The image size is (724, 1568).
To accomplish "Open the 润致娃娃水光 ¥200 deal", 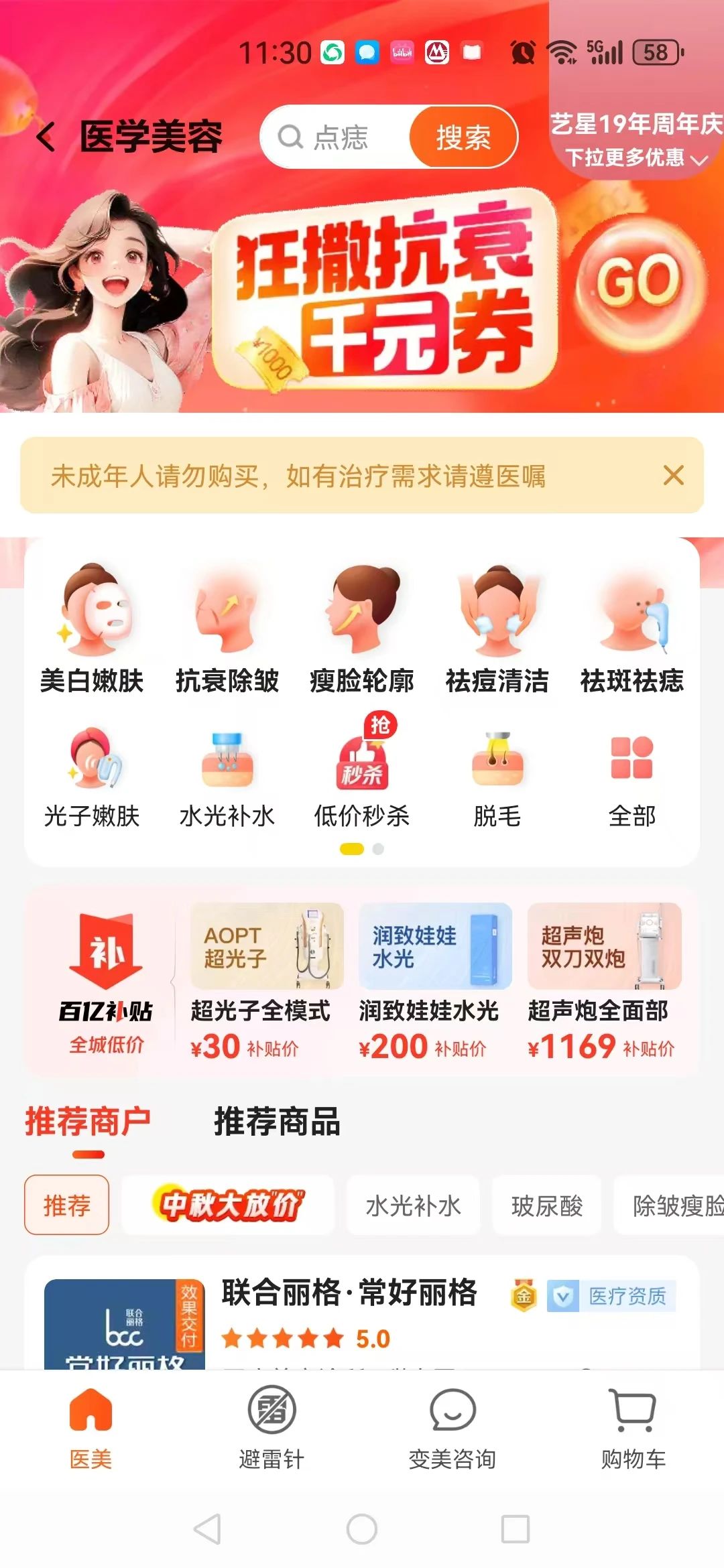I will click(429, 982).
